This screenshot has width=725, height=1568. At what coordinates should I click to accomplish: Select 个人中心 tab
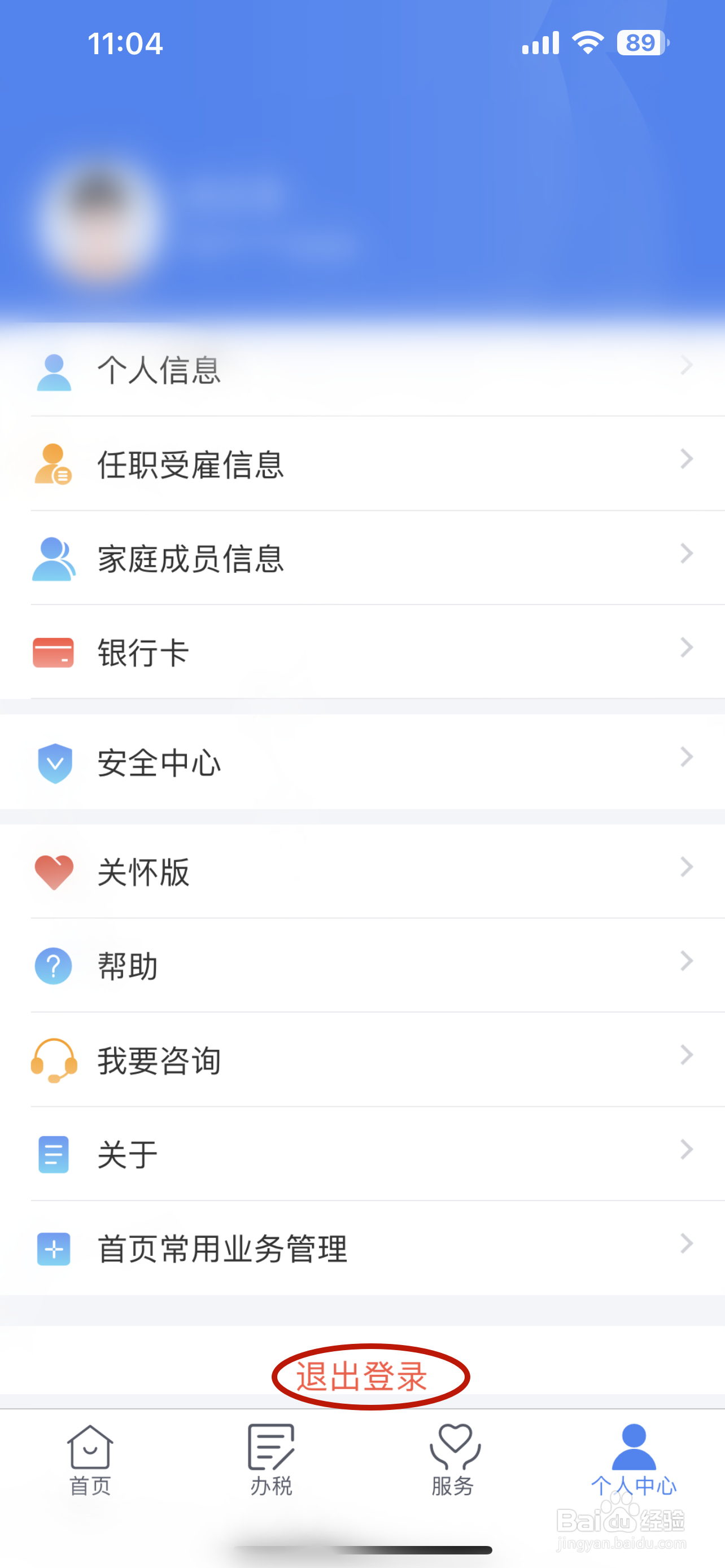[634, 1459]
